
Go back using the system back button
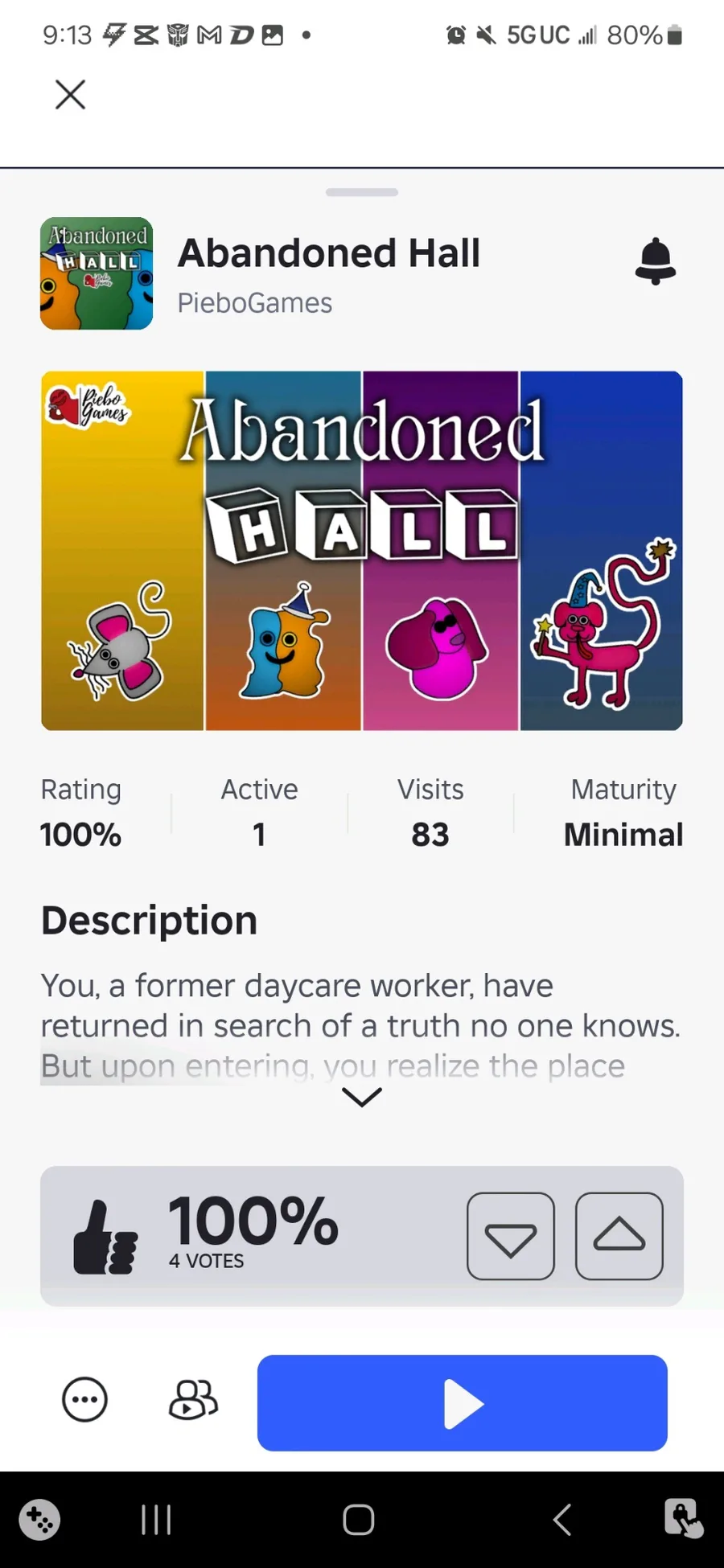(562, 1520)
